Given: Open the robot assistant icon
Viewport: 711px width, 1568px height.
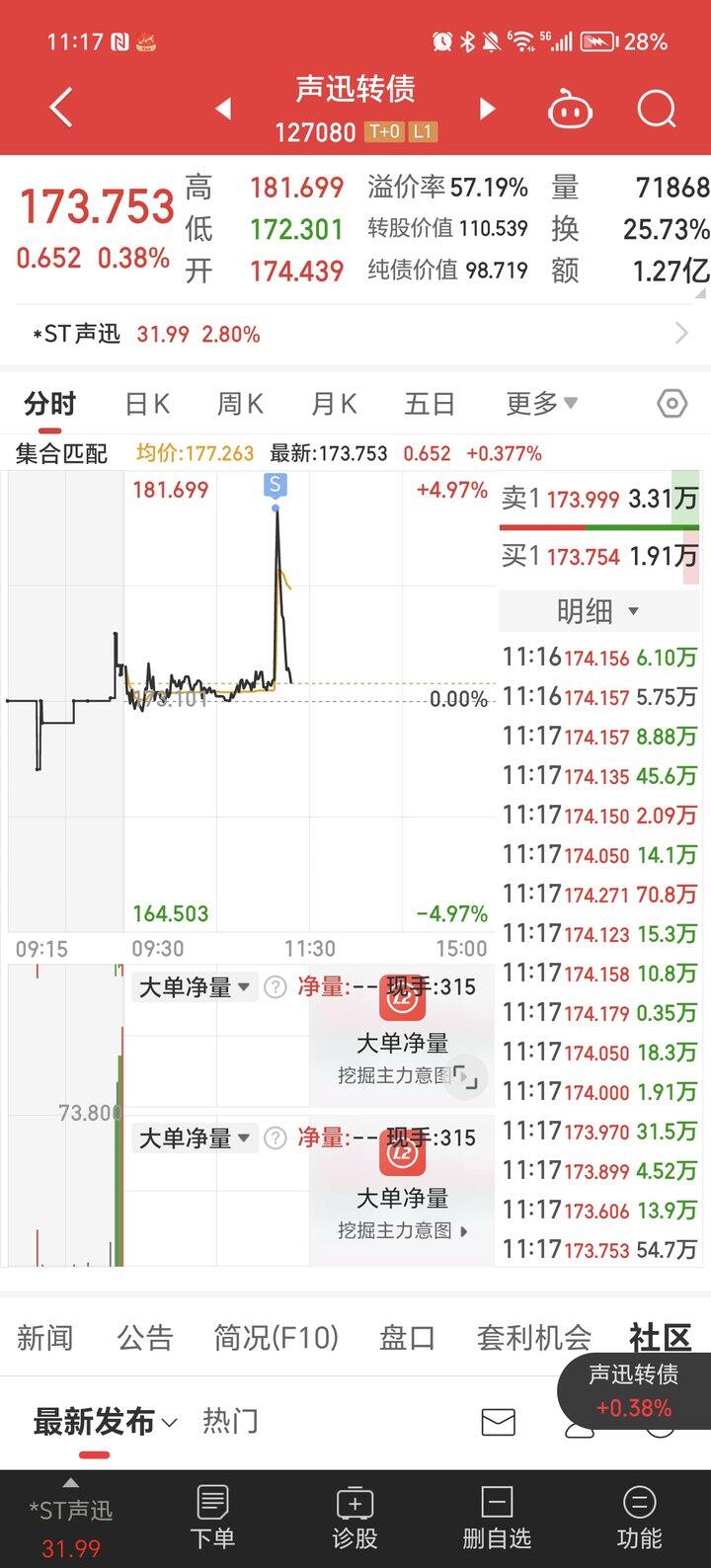Looking at the screenshot, I should (x=571, y=109).
